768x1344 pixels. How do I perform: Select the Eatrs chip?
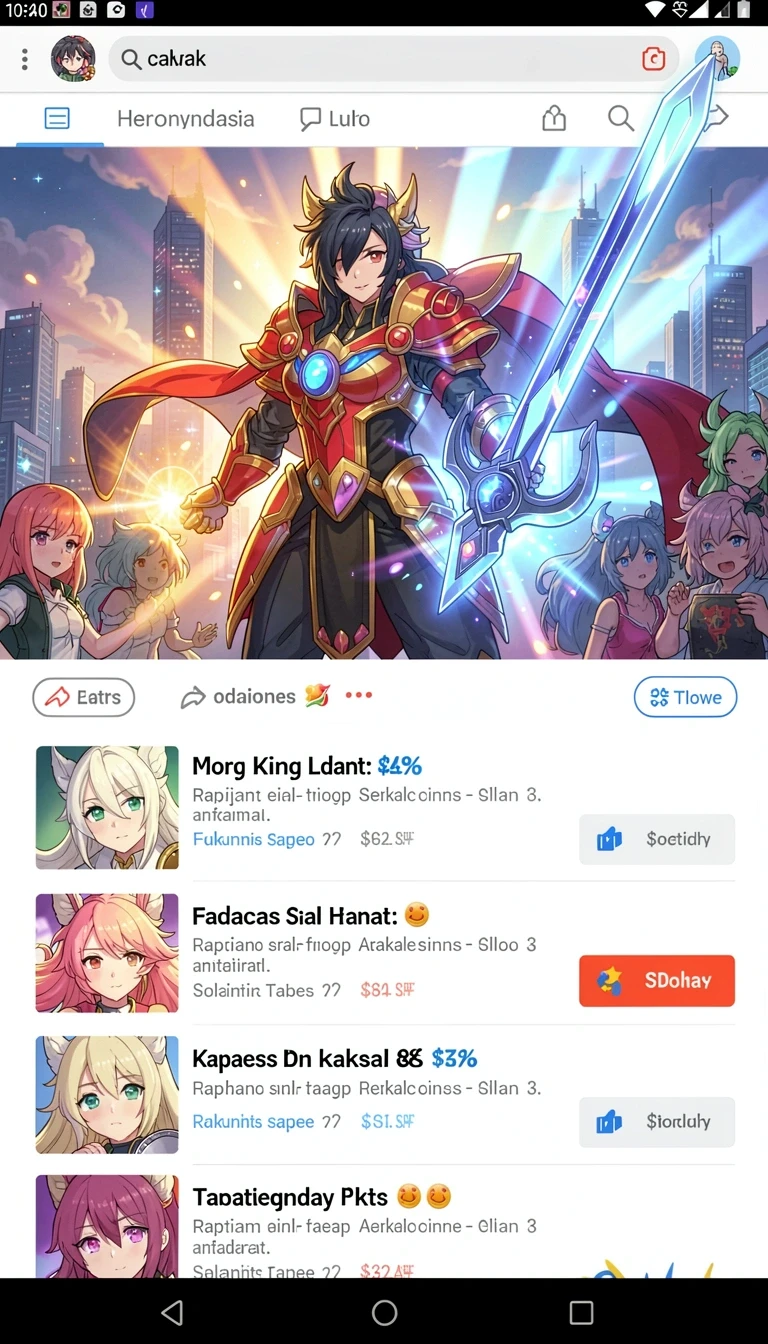[x=83, y=697]
